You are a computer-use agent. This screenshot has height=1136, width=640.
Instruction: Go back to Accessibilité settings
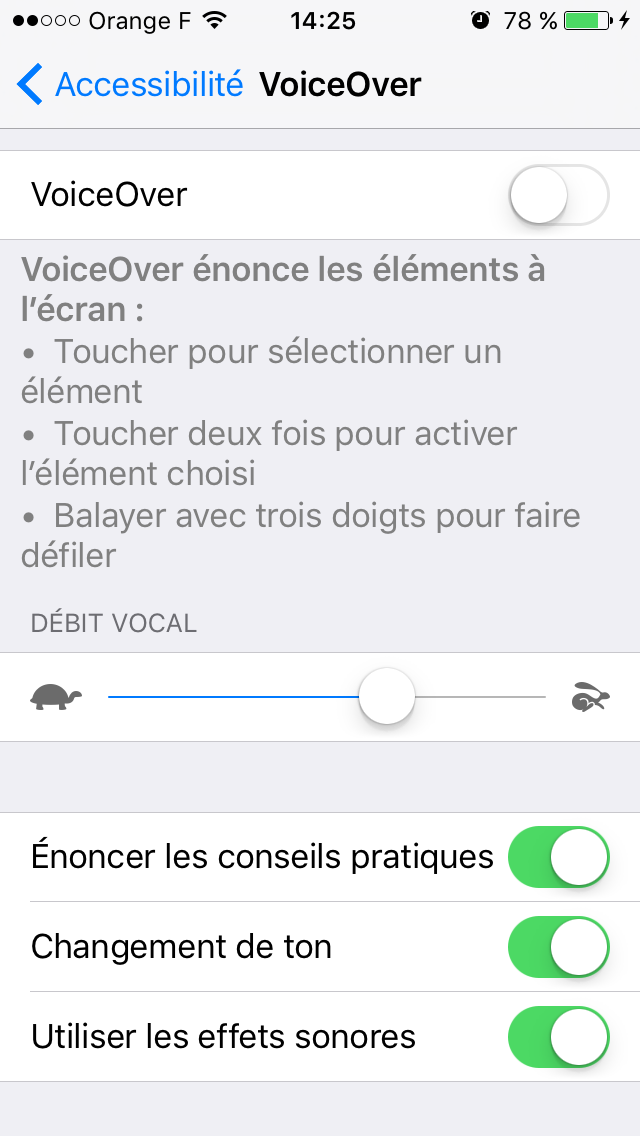(x=130, y=84)
